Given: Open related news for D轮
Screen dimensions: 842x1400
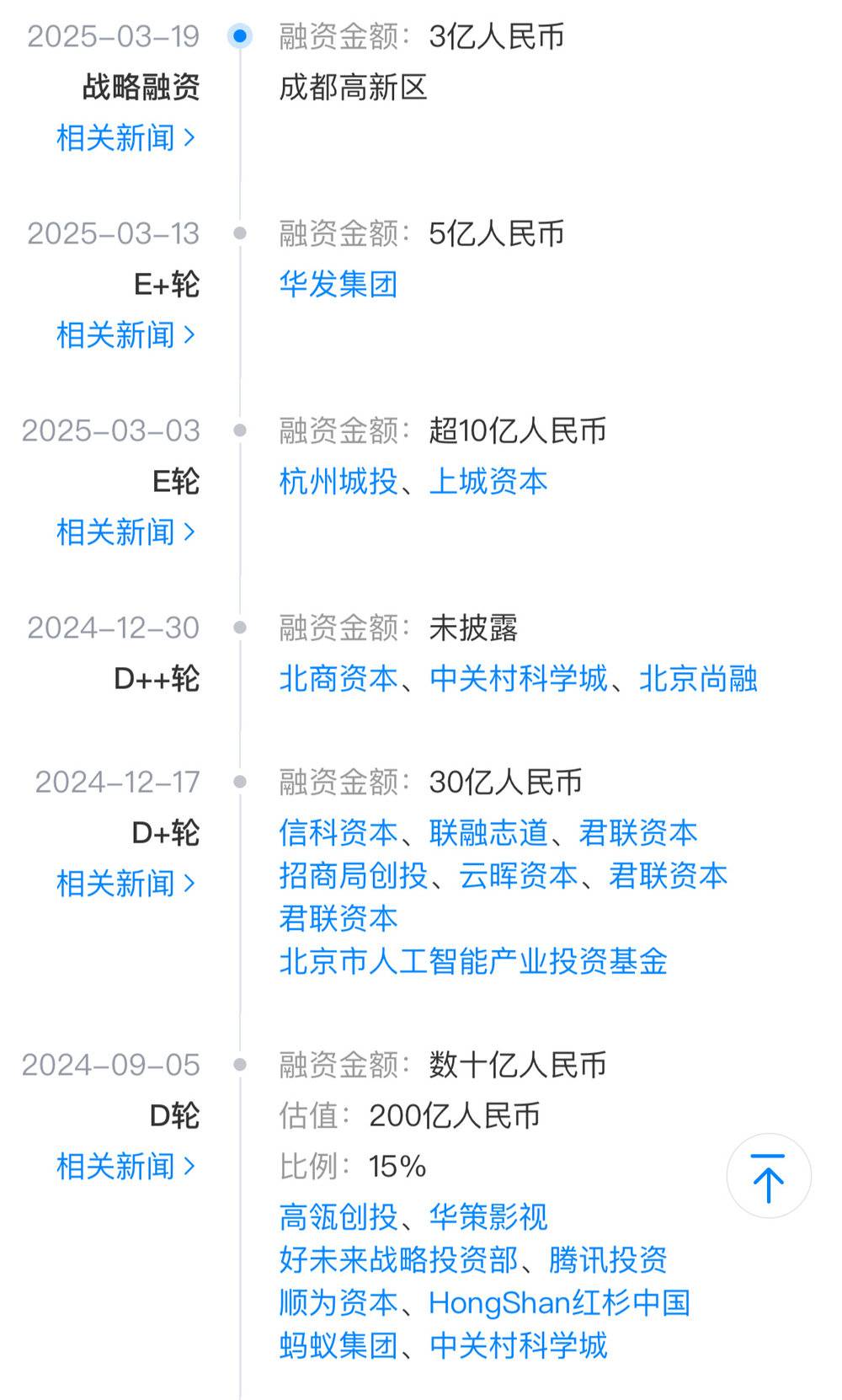Looking at the screenshot, I should (125, 1167).
